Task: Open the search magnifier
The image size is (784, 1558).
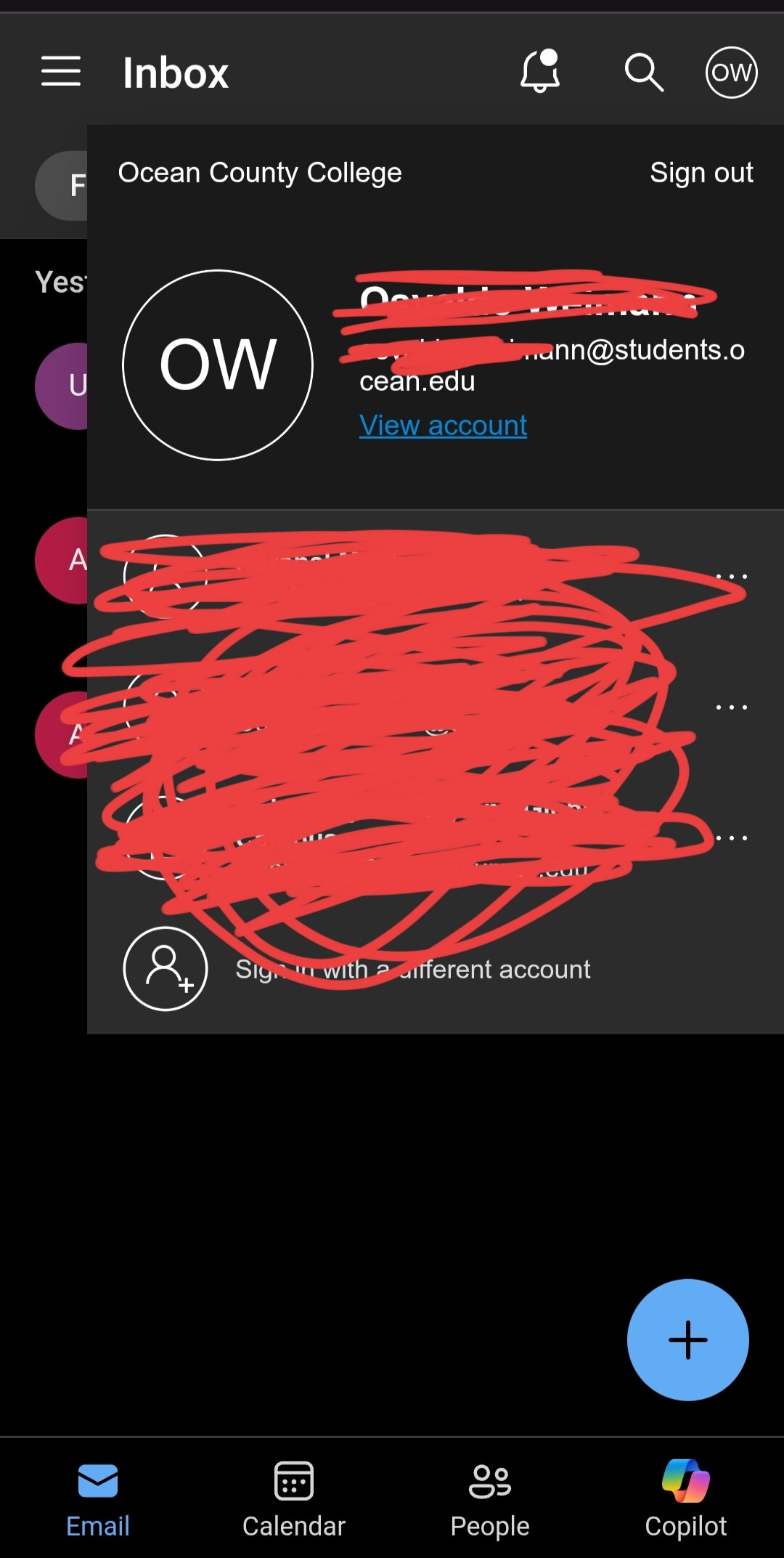Action: tap(644, 72)
